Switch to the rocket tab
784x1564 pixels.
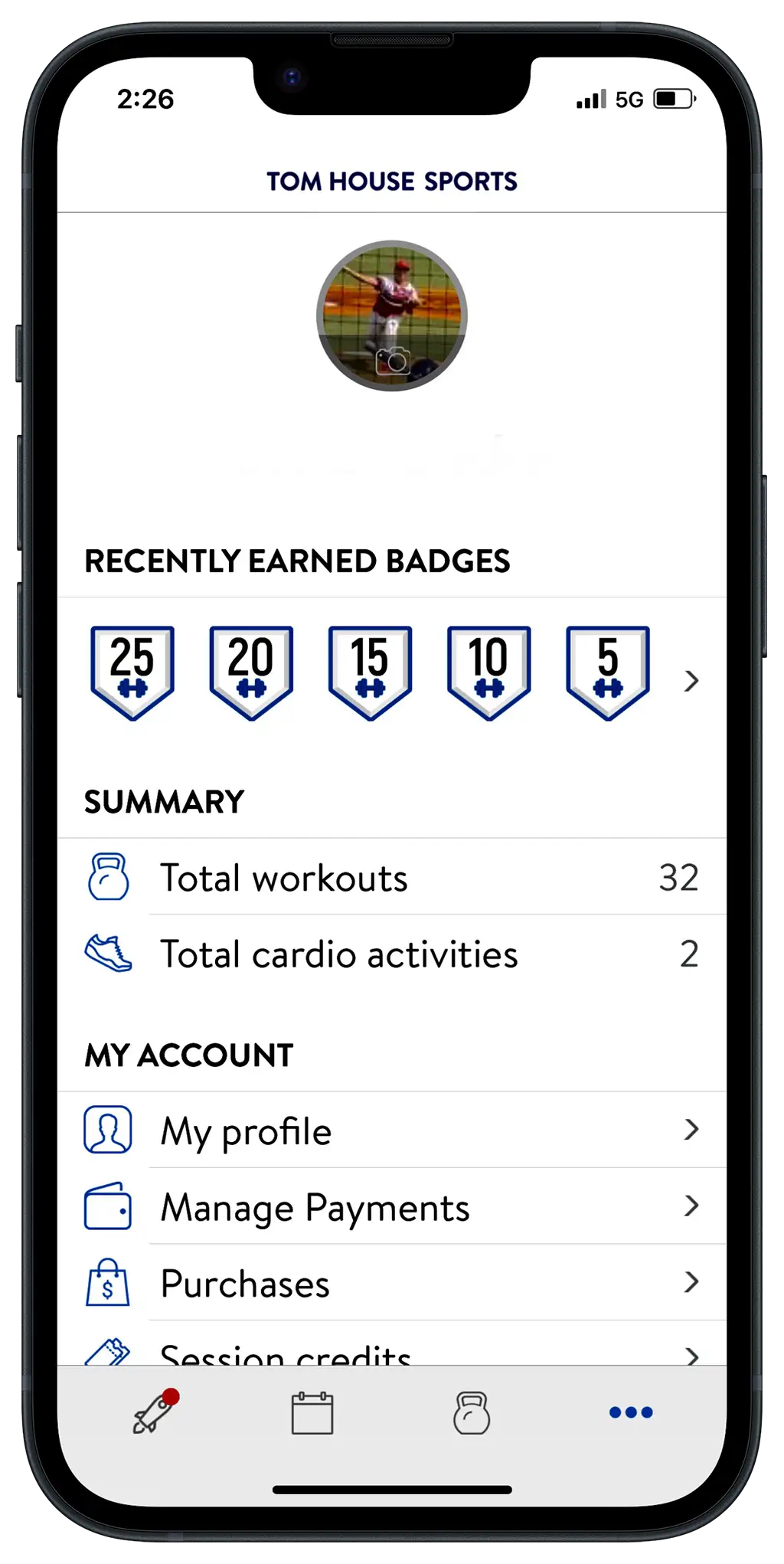155,1412
